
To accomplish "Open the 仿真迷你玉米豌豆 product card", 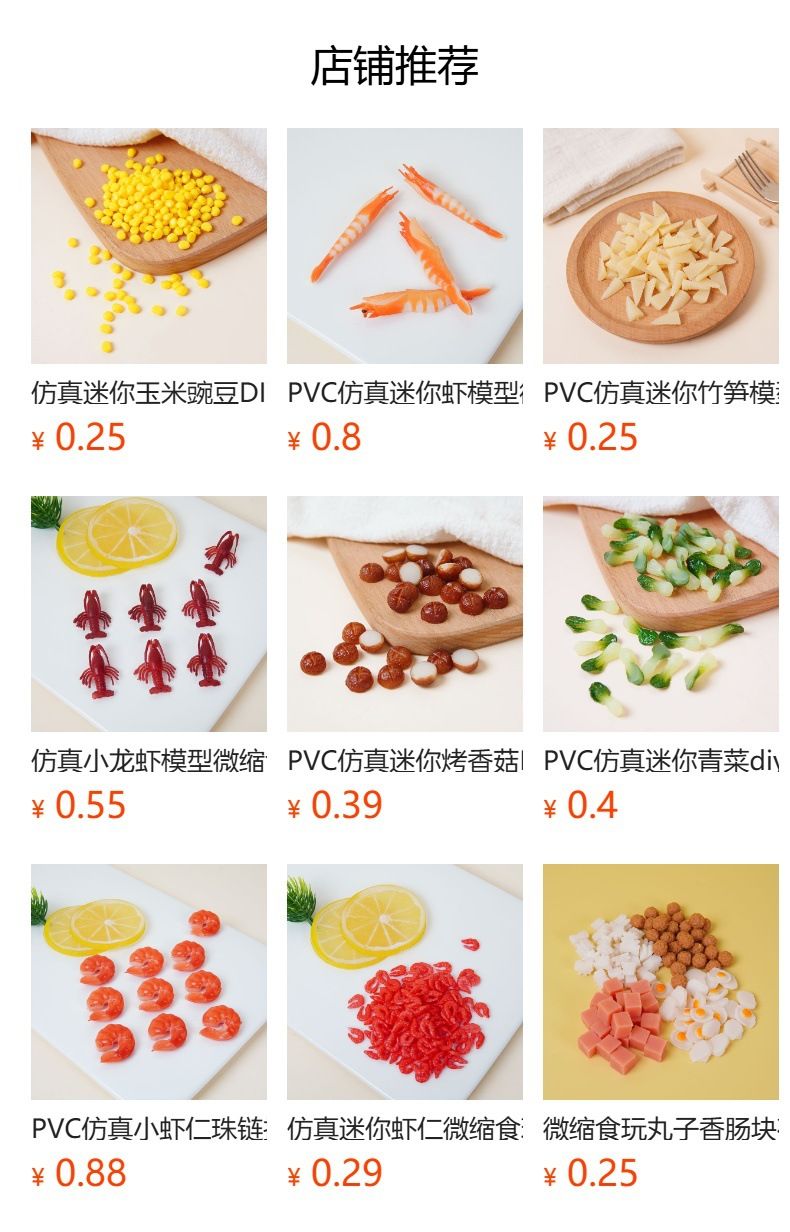I will click(148, 246).
